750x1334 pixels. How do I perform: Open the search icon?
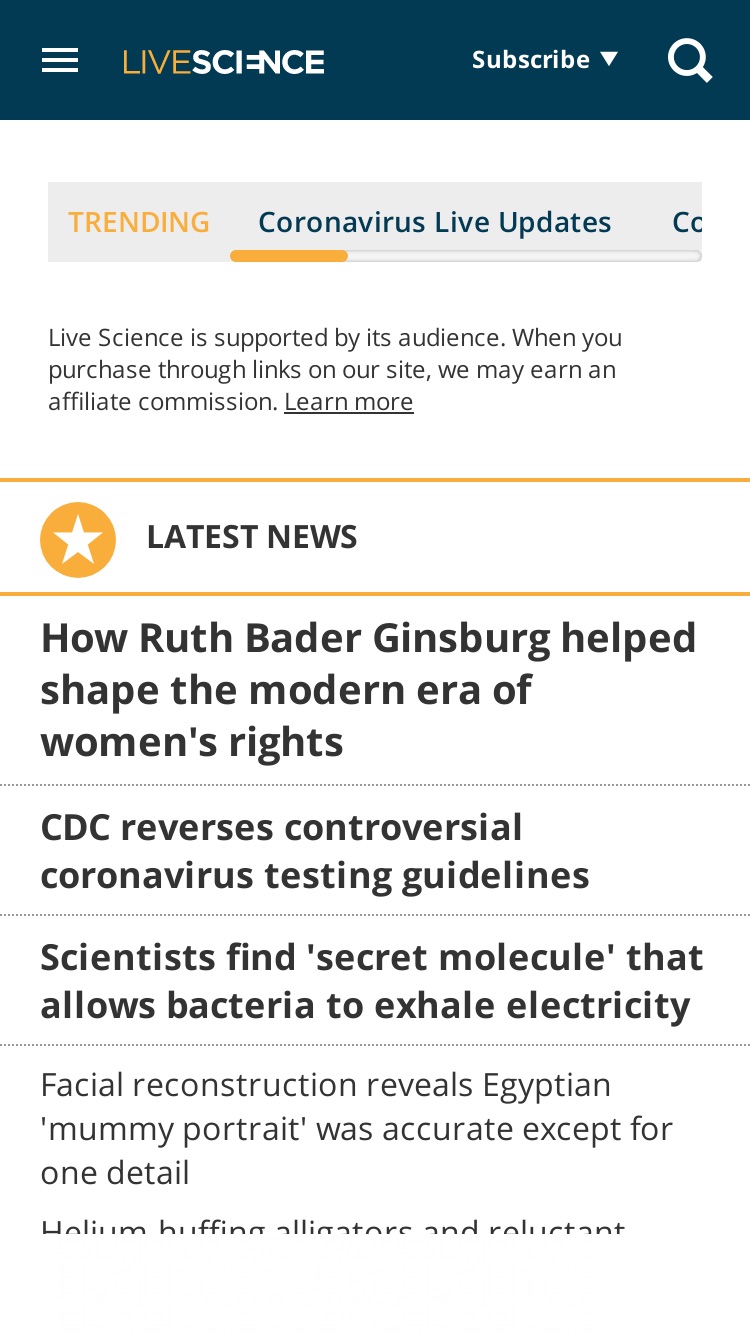690,61
